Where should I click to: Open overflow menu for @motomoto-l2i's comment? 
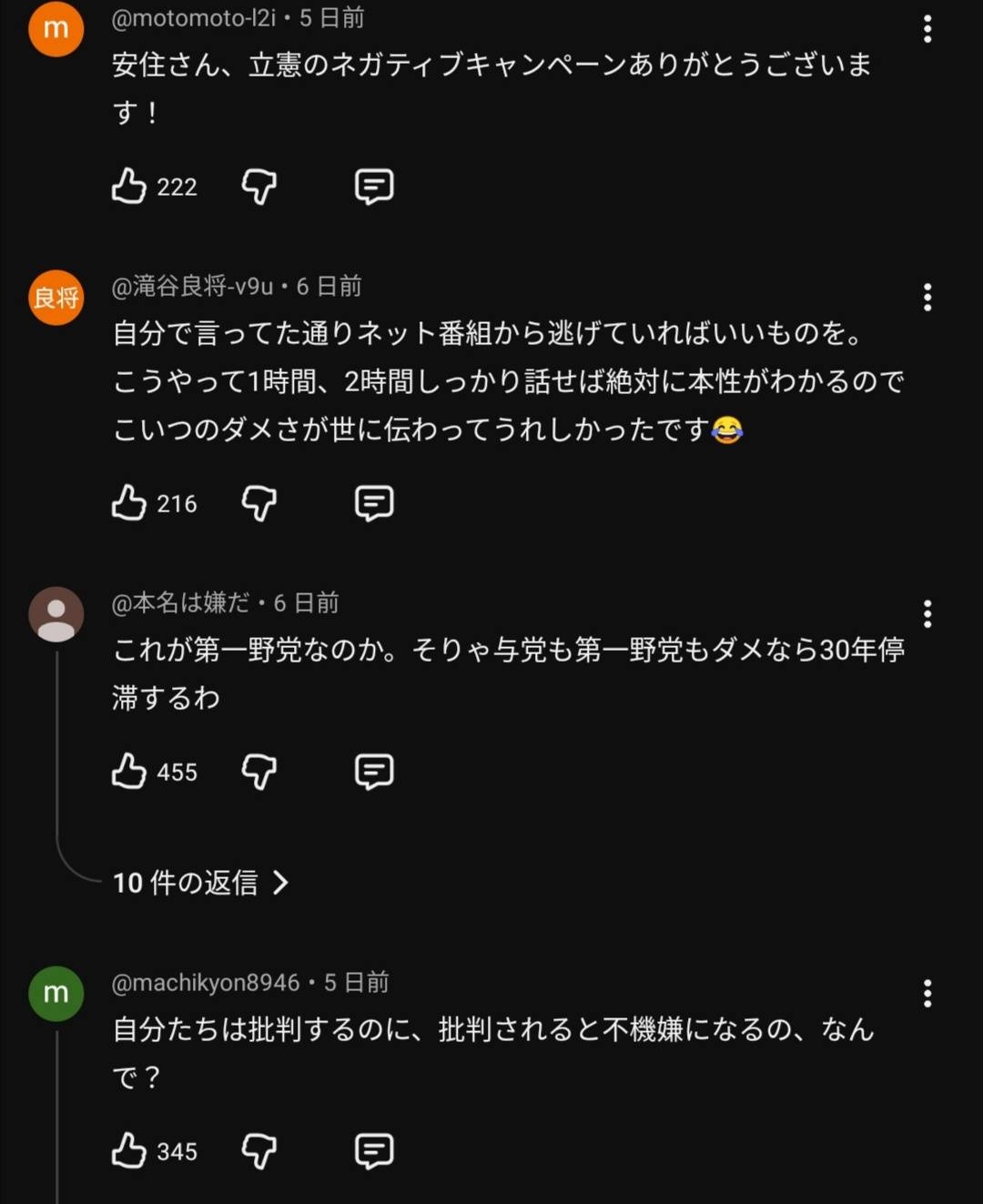click(927, 29)
